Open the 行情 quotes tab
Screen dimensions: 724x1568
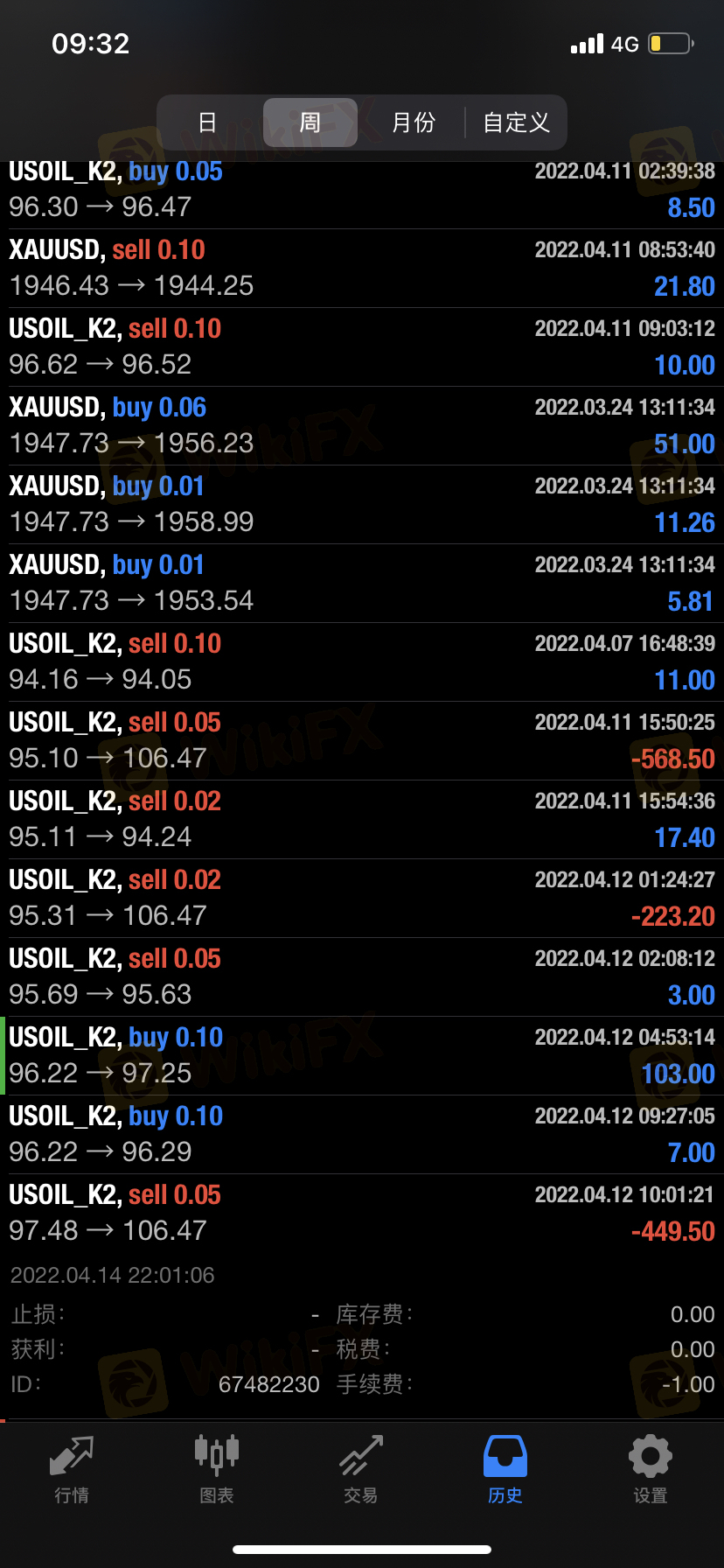[x=72, y=1470]
